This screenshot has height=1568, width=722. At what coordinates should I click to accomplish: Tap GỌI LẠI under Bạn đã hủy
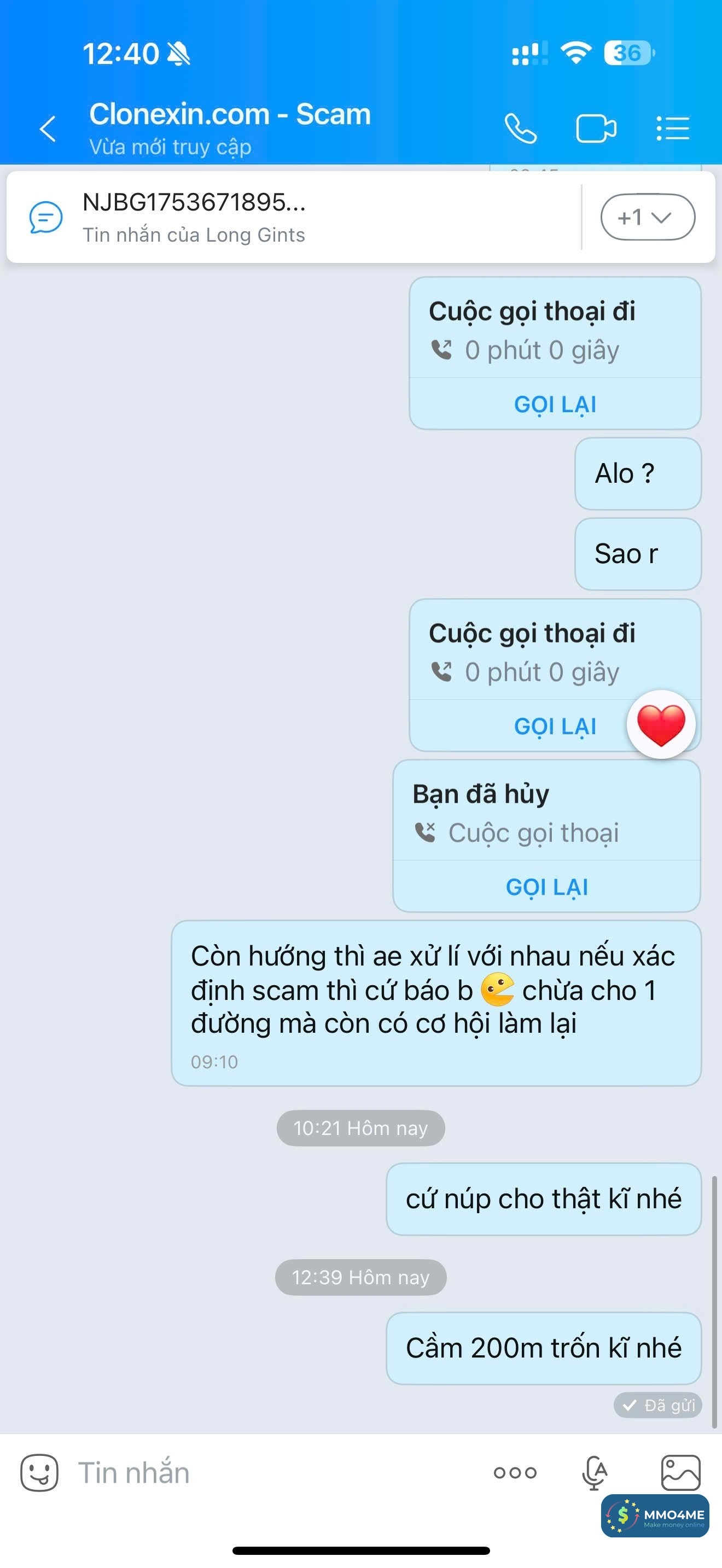[x=546, y=887]
